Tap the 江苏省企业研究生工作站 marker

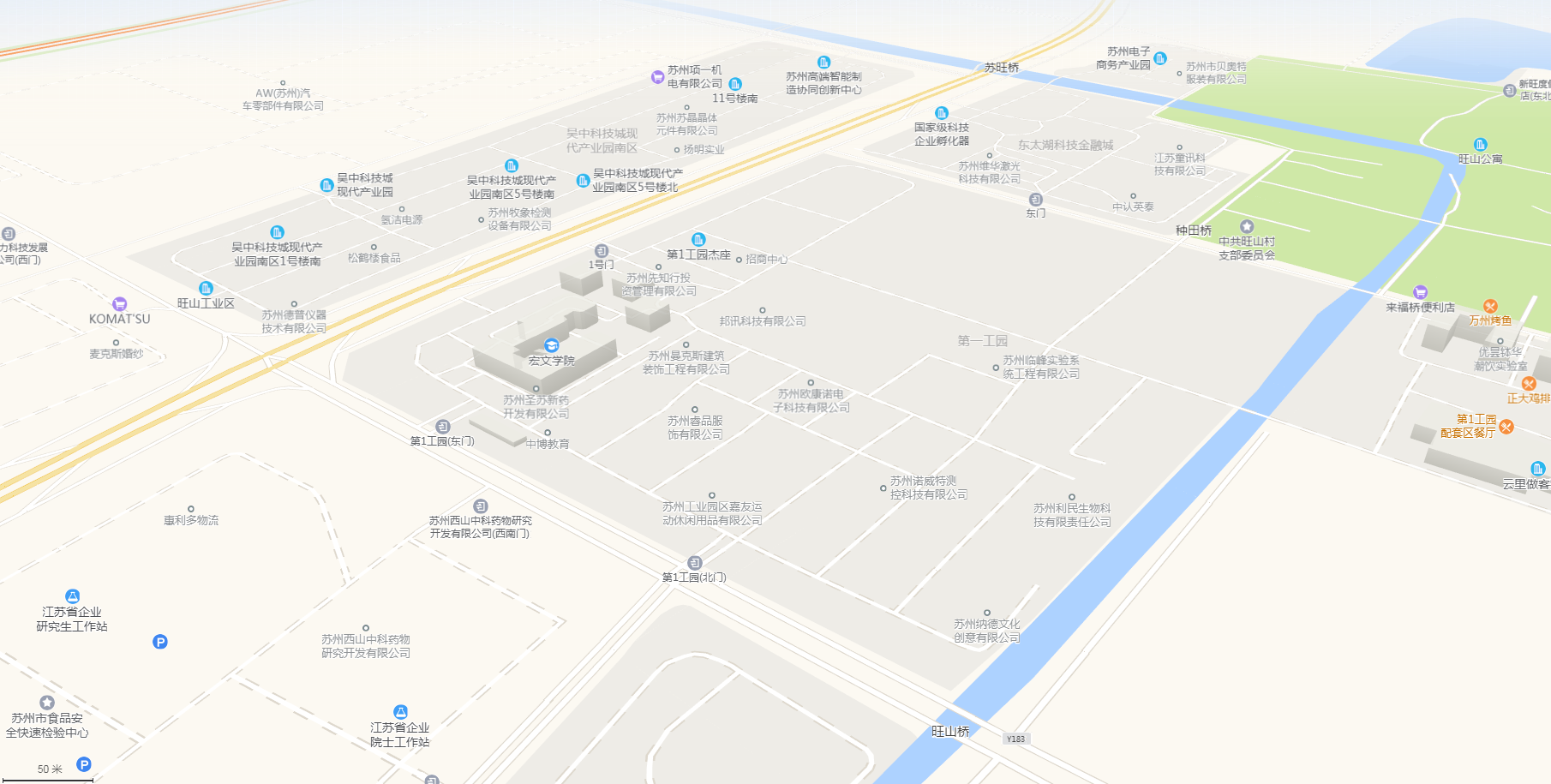73,596
